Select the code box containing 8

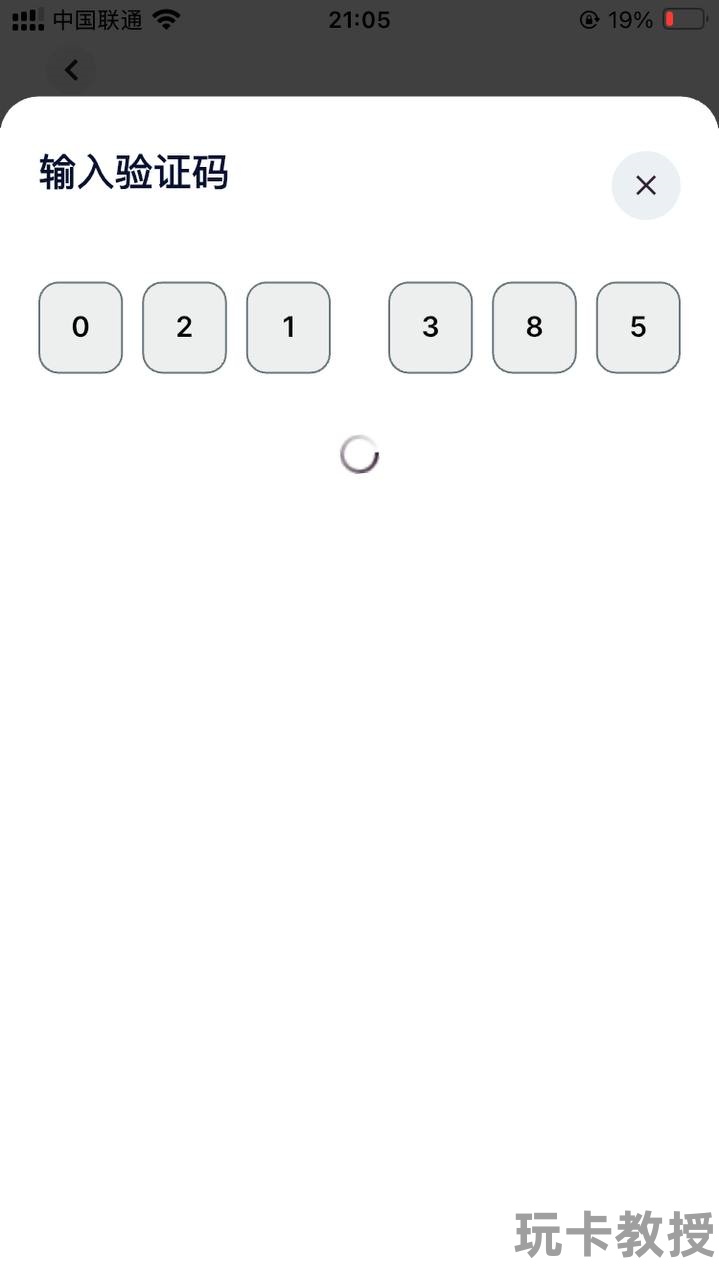[534, 327]
